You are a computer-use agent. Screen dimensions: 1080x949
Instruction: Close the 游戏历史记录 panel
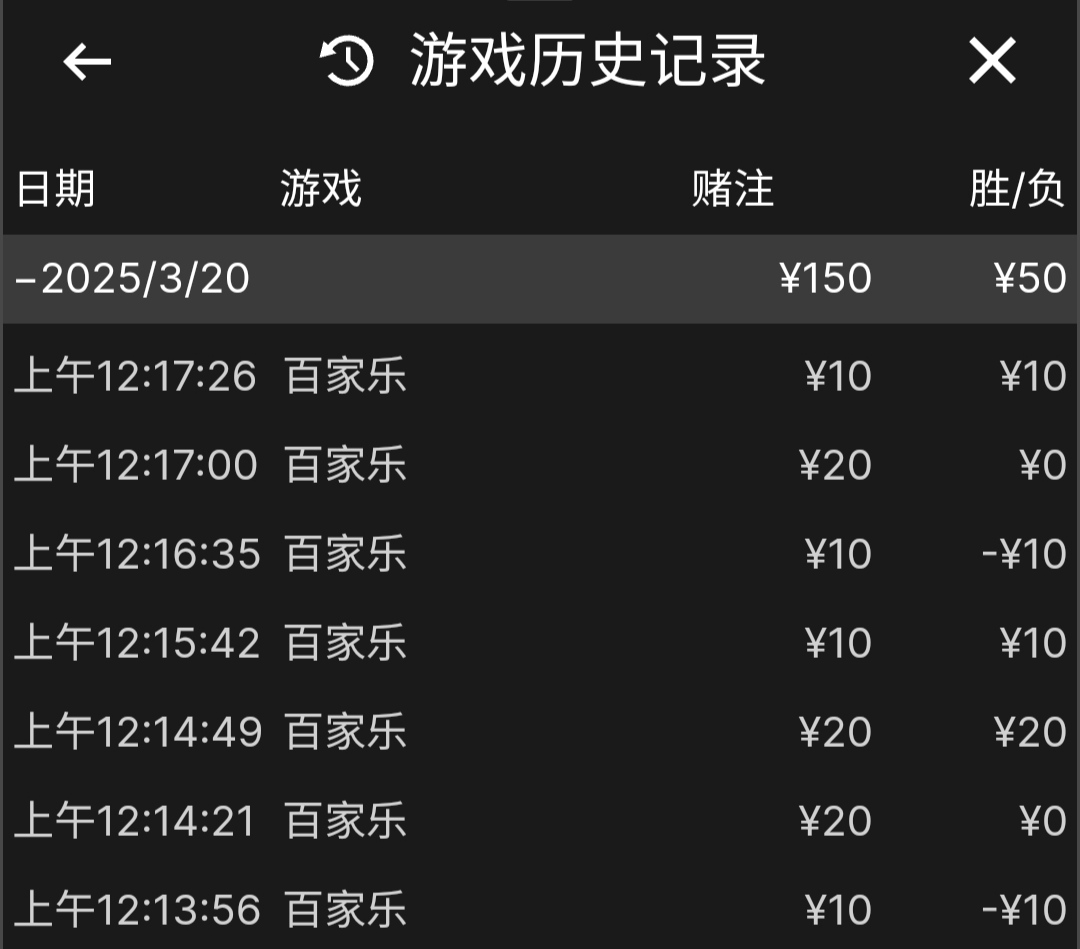tap(992, 62)
